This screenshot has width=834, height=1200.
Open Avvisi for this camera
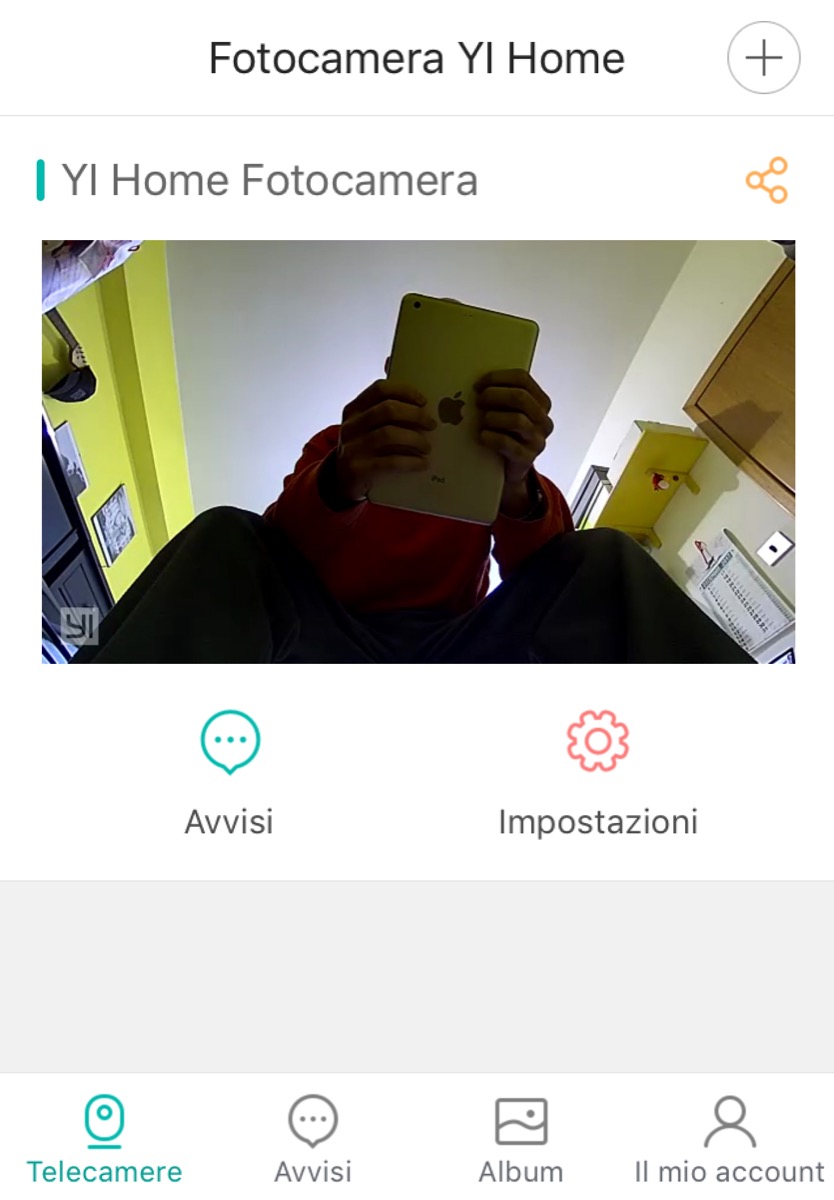230,771
